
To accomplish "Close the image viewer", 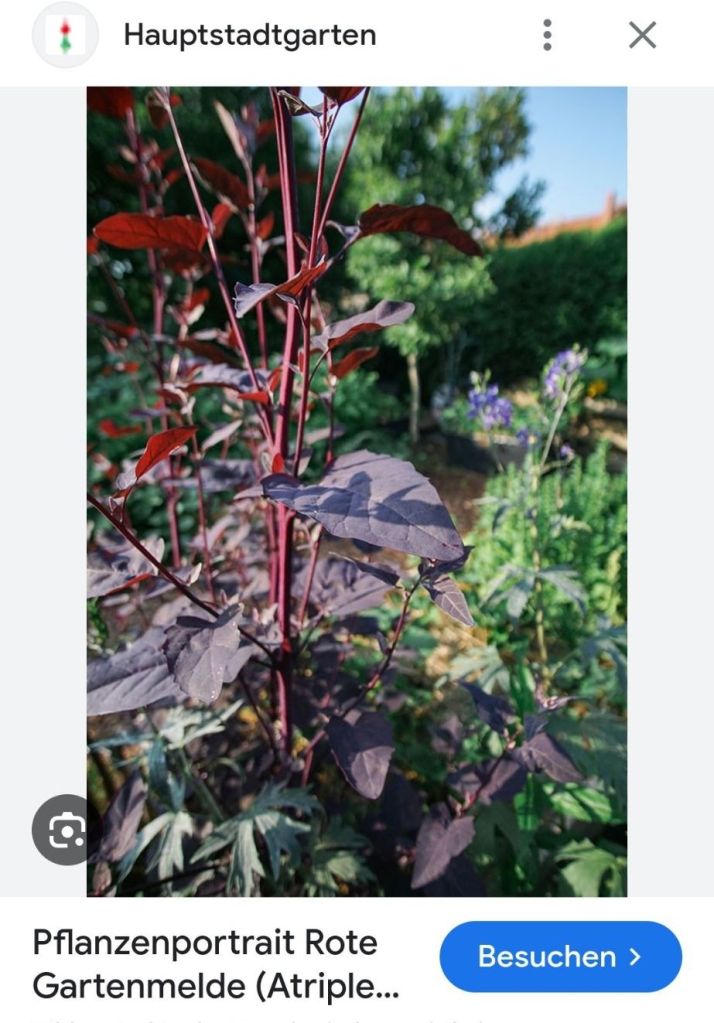I will pyautogui.click(x=642, y=35).
